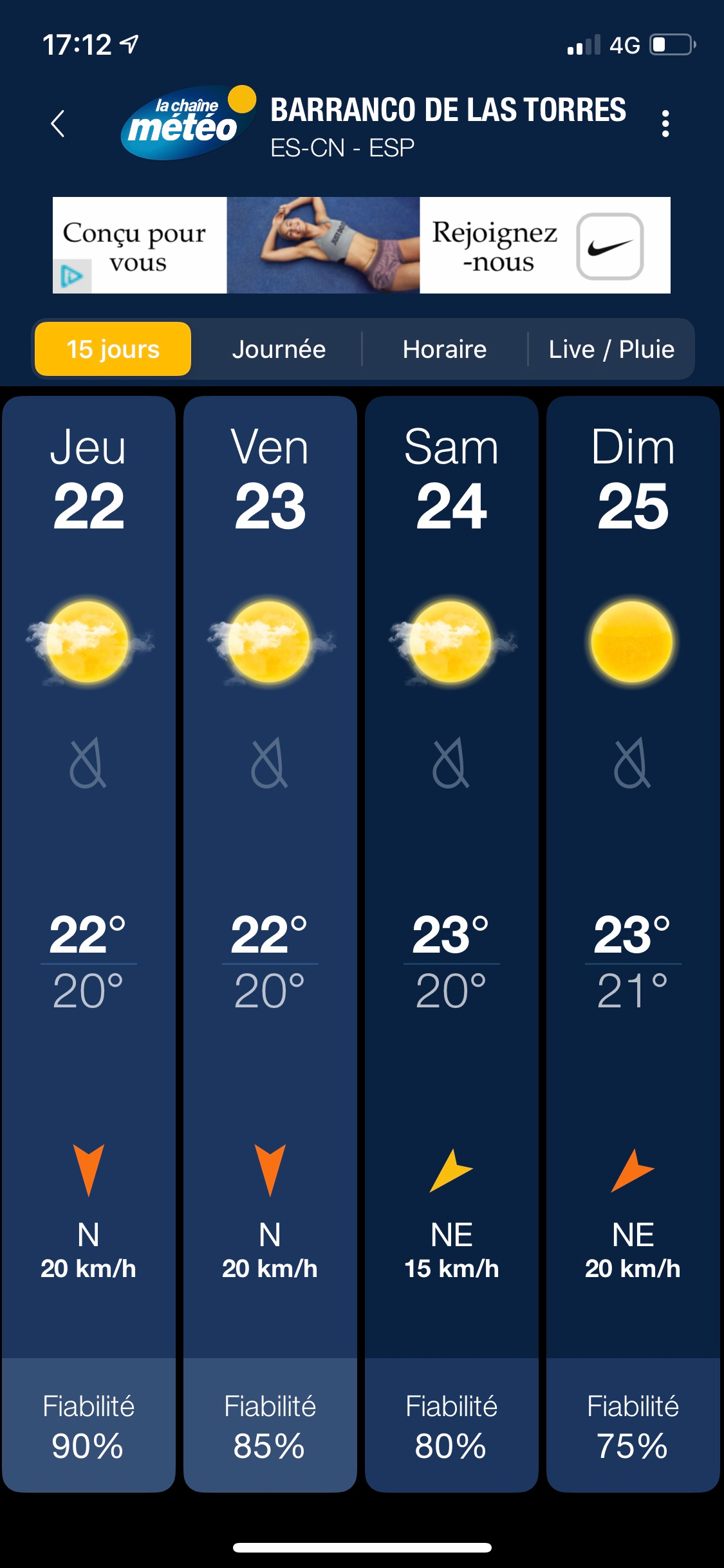The width and height of the screenshot is (724, 1568).
Task: Open the three-dot overflow menu
Action: 665,124
